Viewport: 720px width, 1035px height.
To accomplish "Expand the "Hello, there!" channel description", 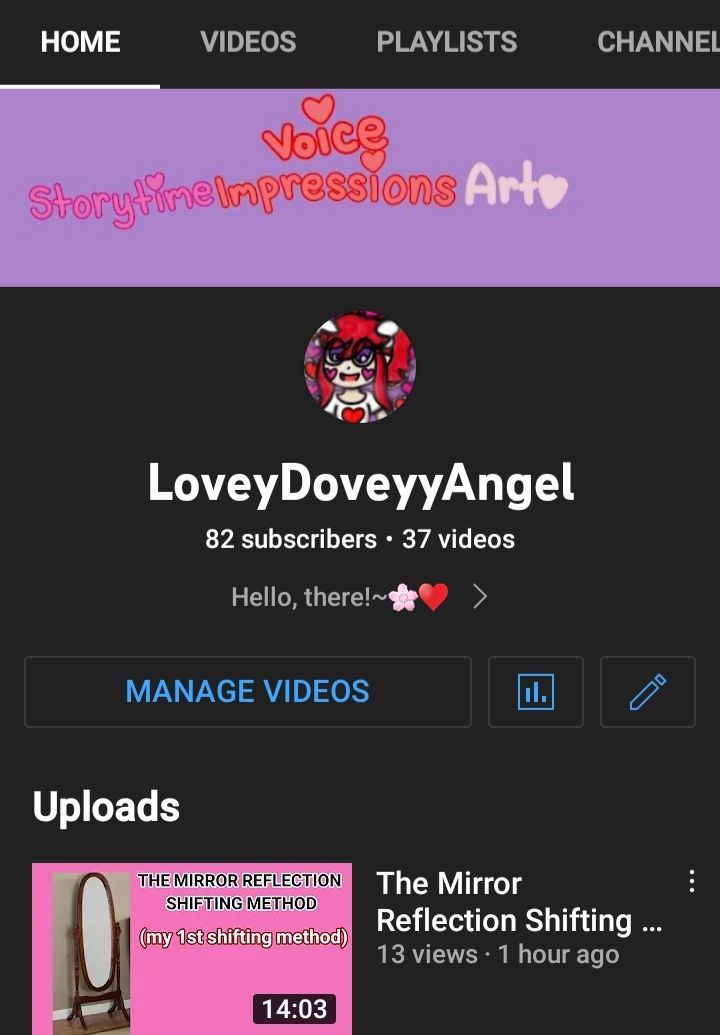I will pyautogui.click(x=480, y=597).
